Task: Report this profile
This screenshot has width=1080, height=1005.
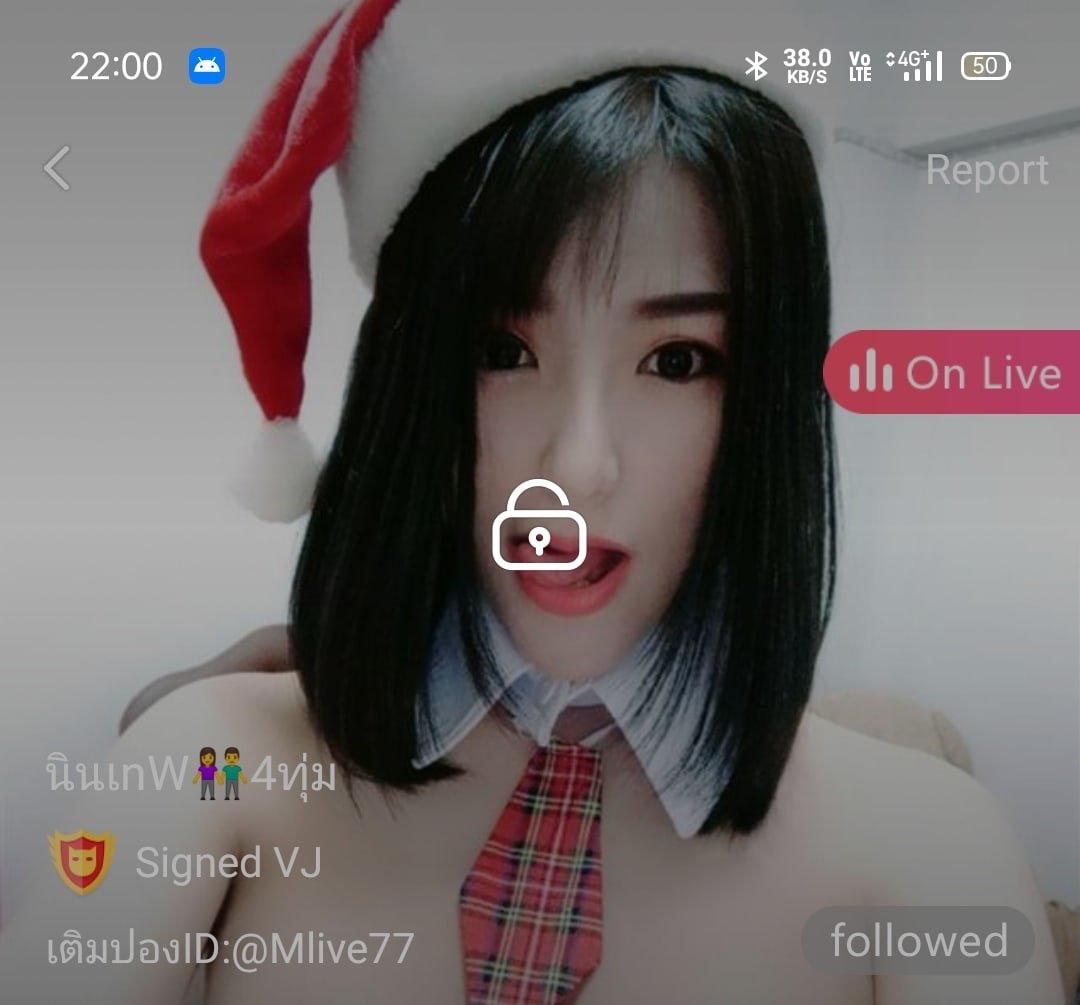Action: pos(986,170)
